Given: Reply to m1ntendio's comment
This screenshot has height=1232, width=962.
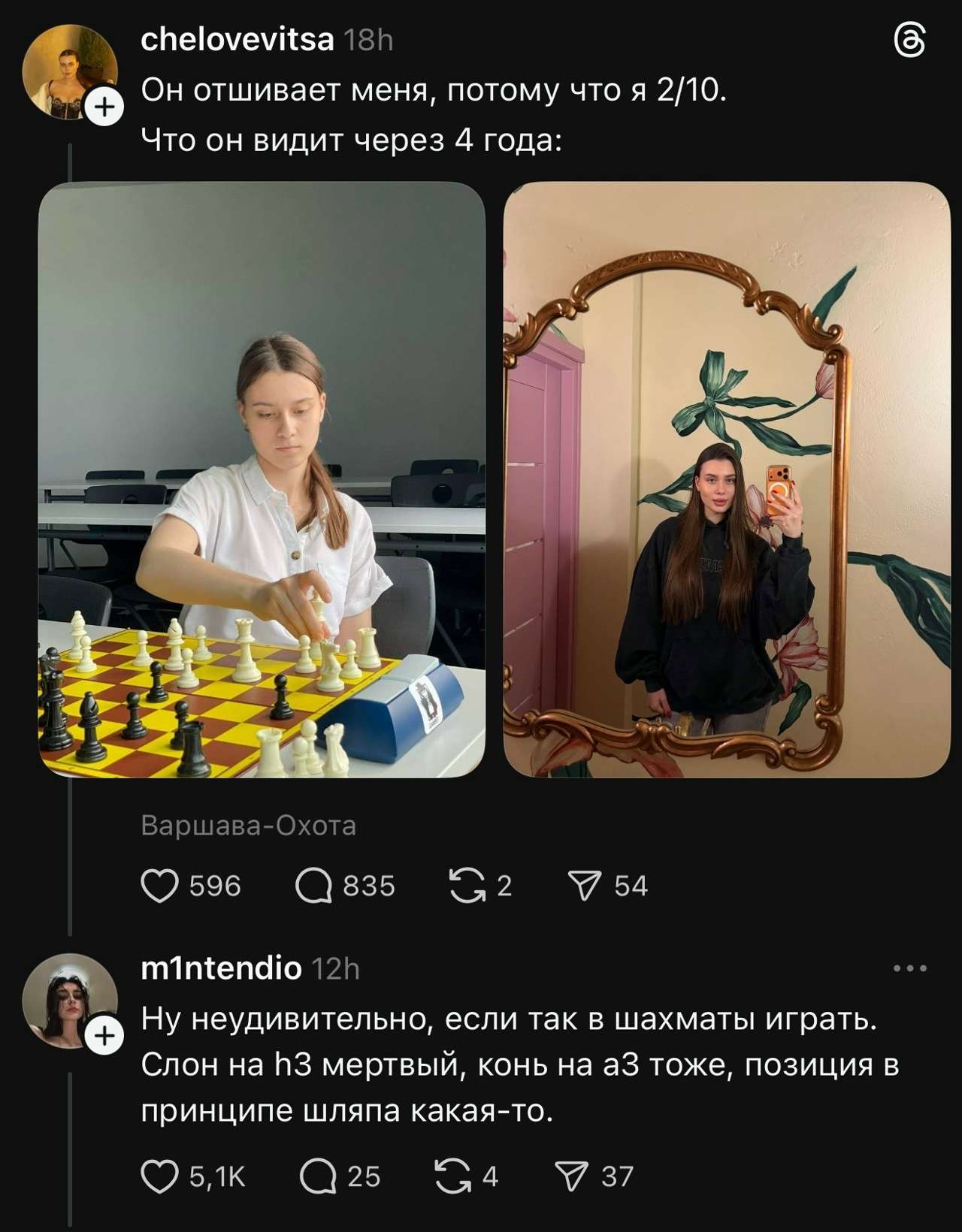Looking at the screenshot, I should coord(317,1176).
